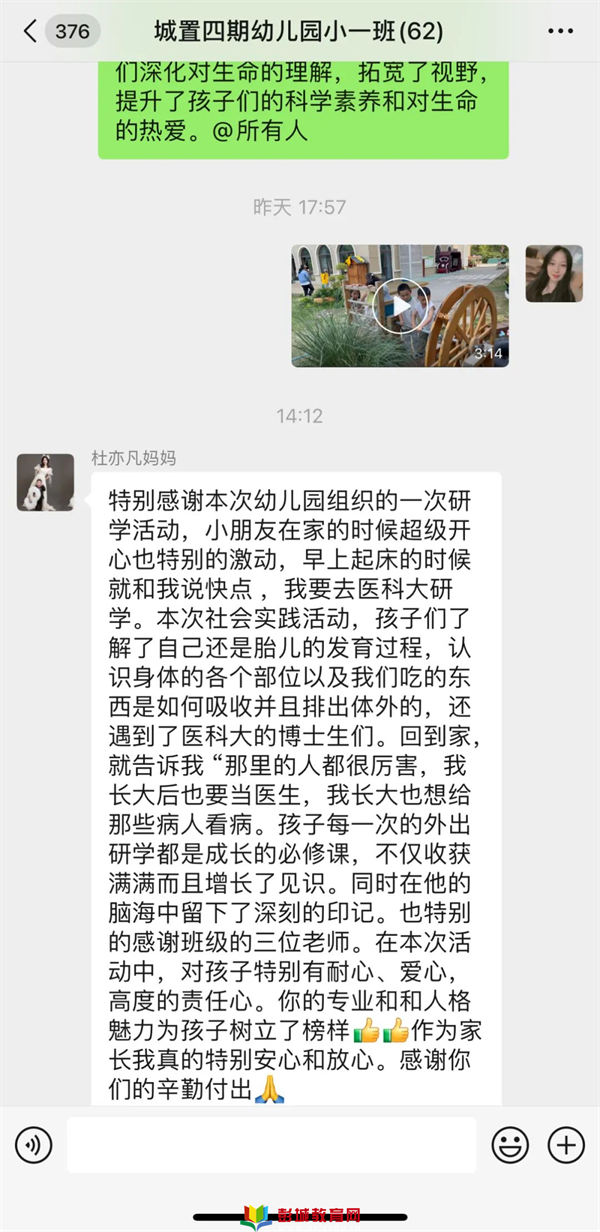Open the plus attachments menu
600x1232 pixels.
click(x=566, y=1144)
